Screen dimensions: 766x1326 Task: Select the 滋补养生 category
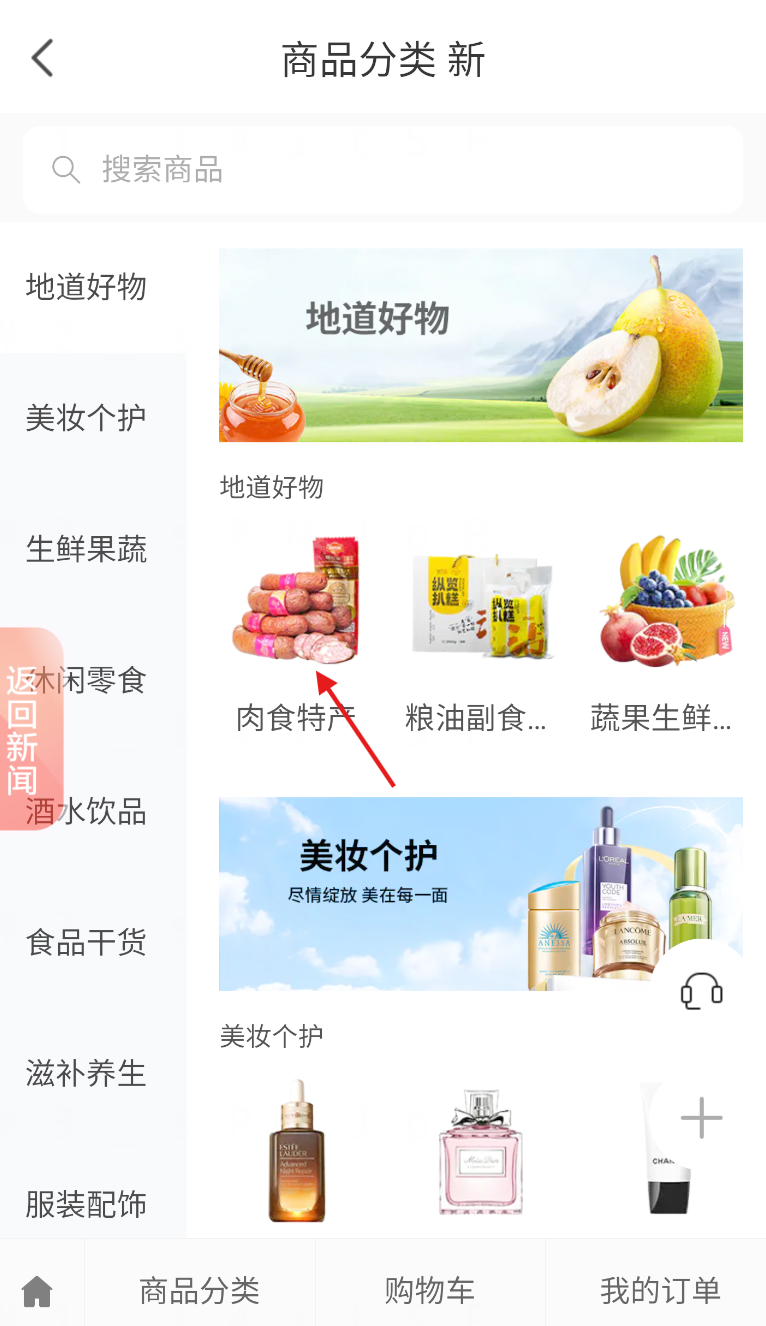tap(86, 1073)
